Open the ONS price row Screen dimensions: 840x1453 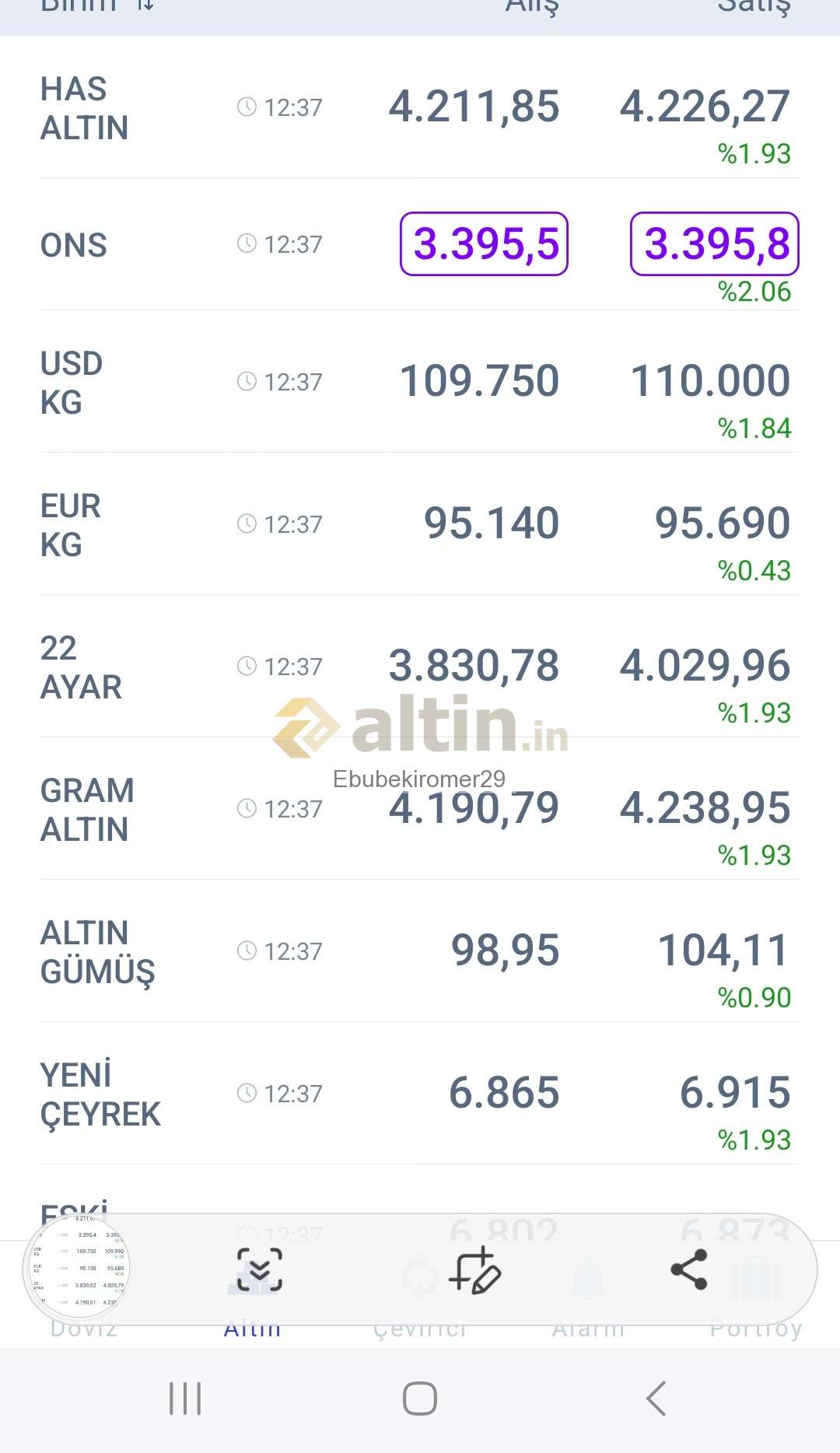(x=420, y=245)
